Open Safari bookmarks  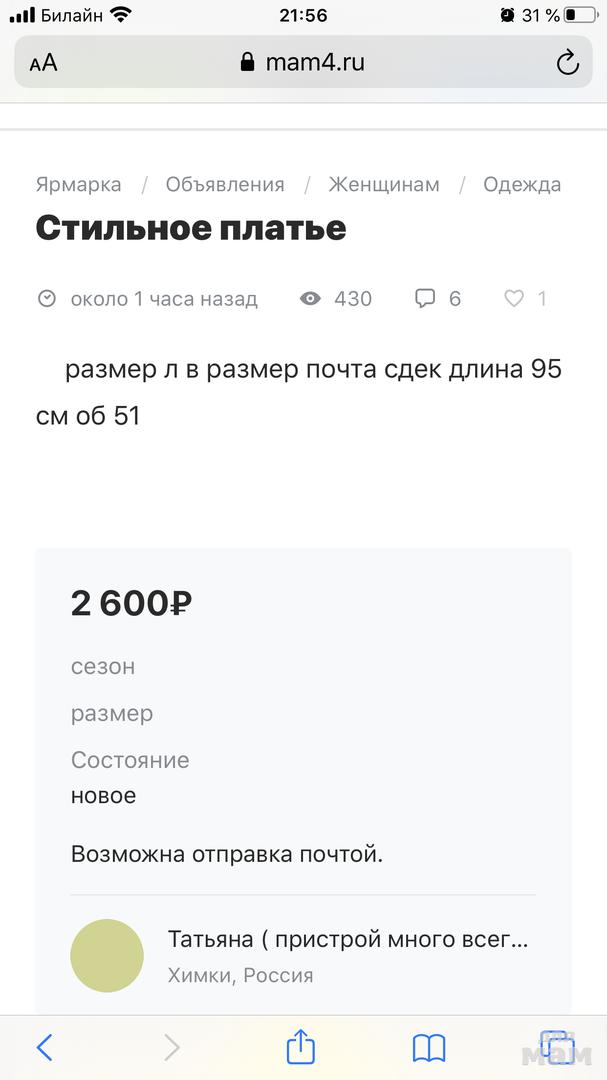coord(429,1047)
